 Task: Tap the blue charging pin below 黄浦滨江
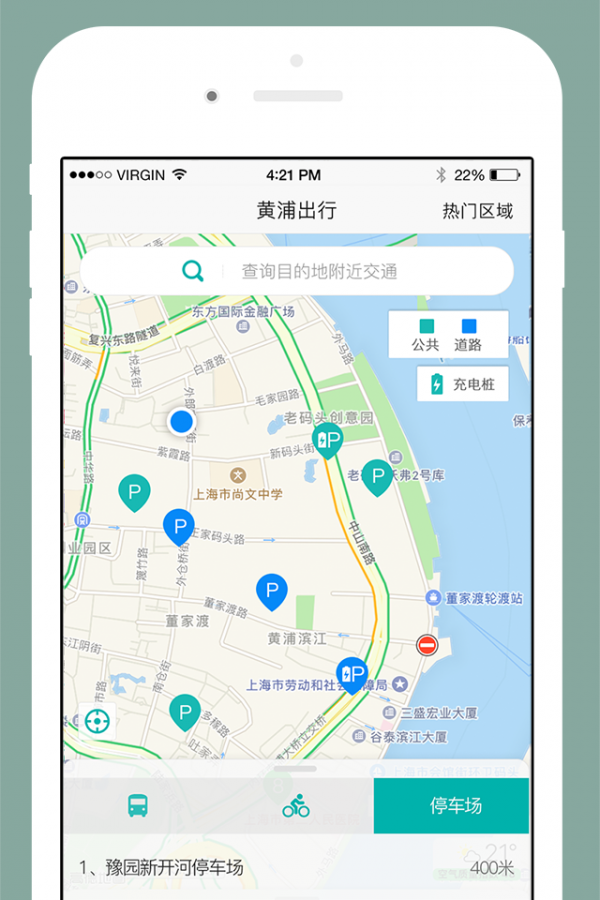click(x=351, y=674)
